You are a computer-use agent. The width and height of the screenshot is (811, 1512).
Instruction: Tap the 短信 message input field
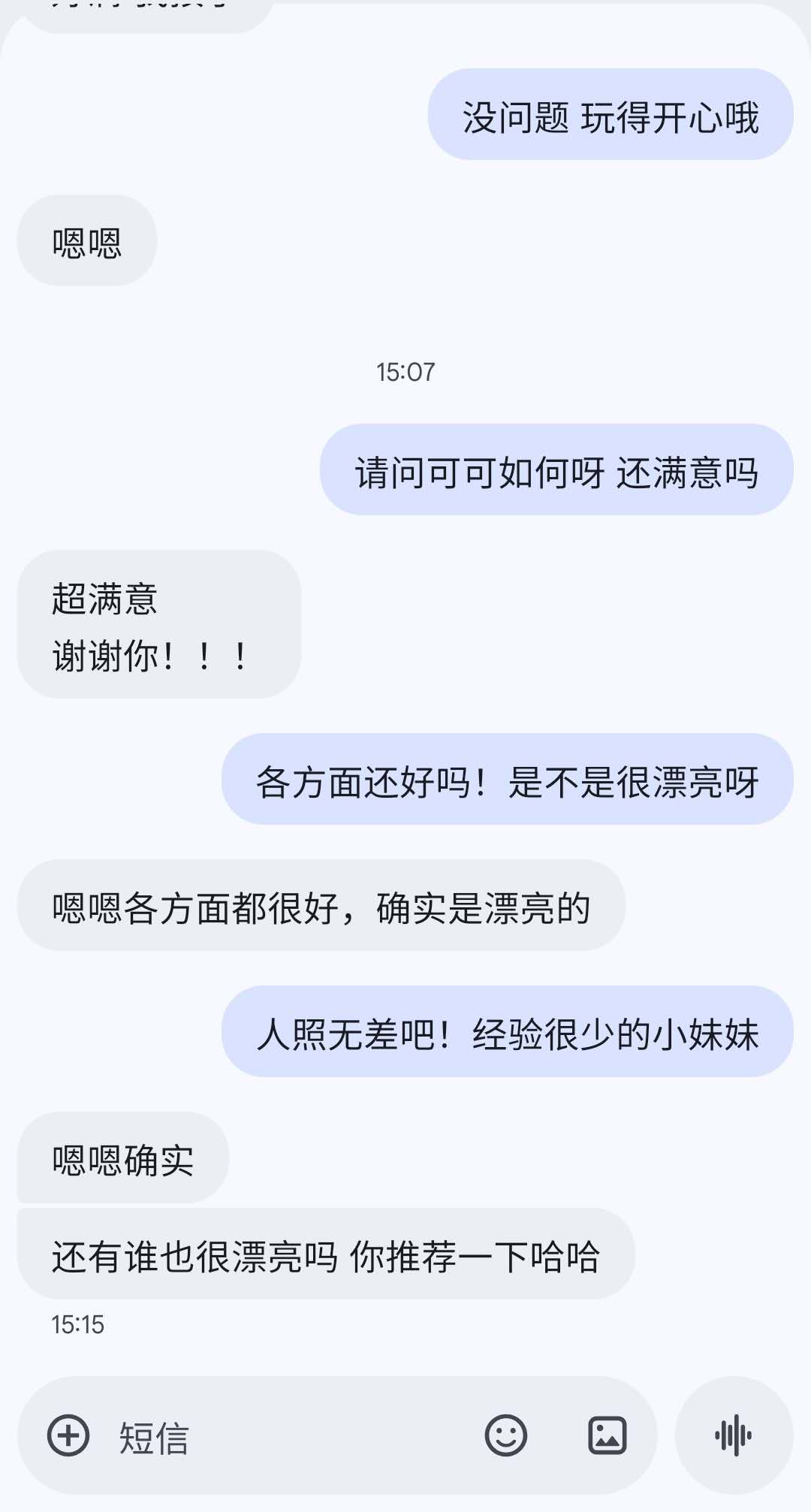[x=285, y=1437]
